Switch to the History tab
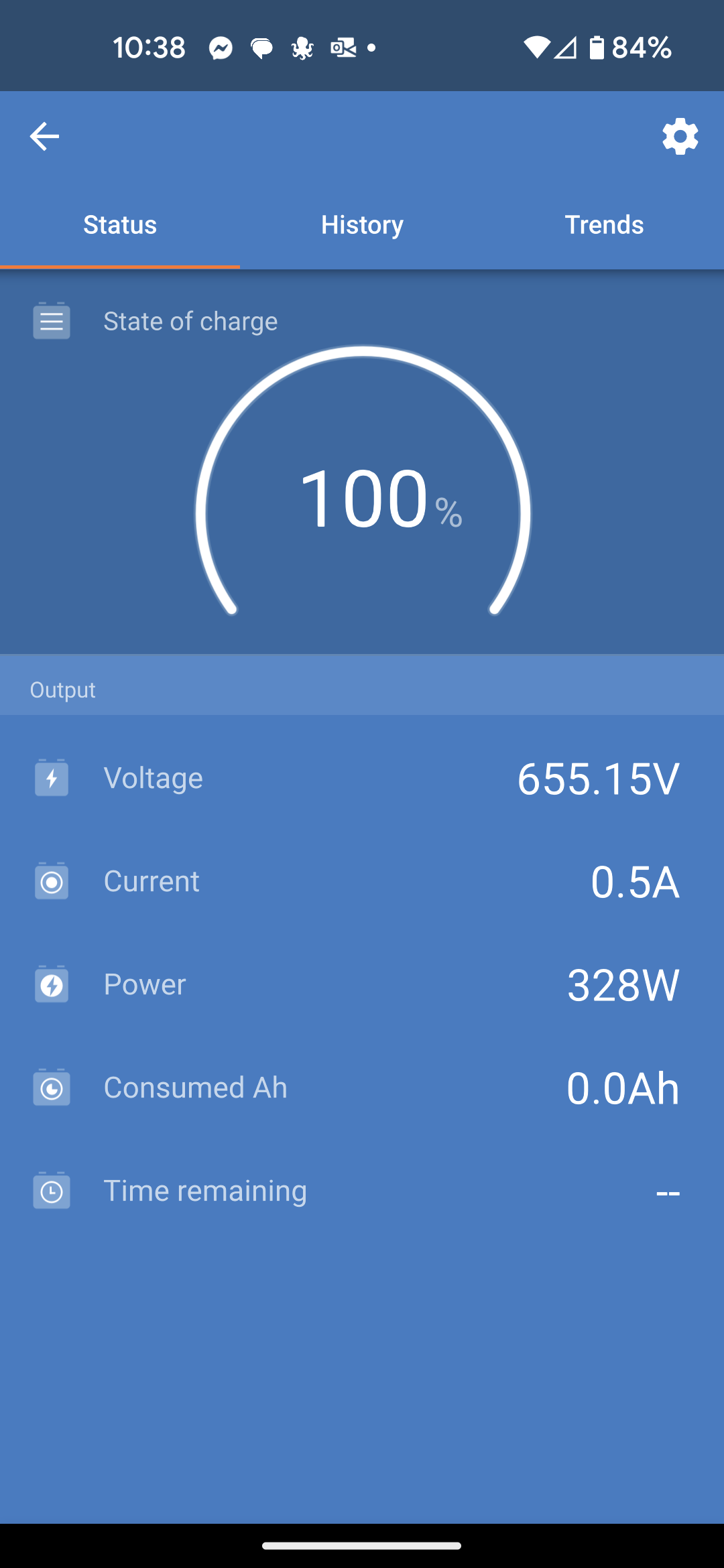724x1568 pixels. 362,224
